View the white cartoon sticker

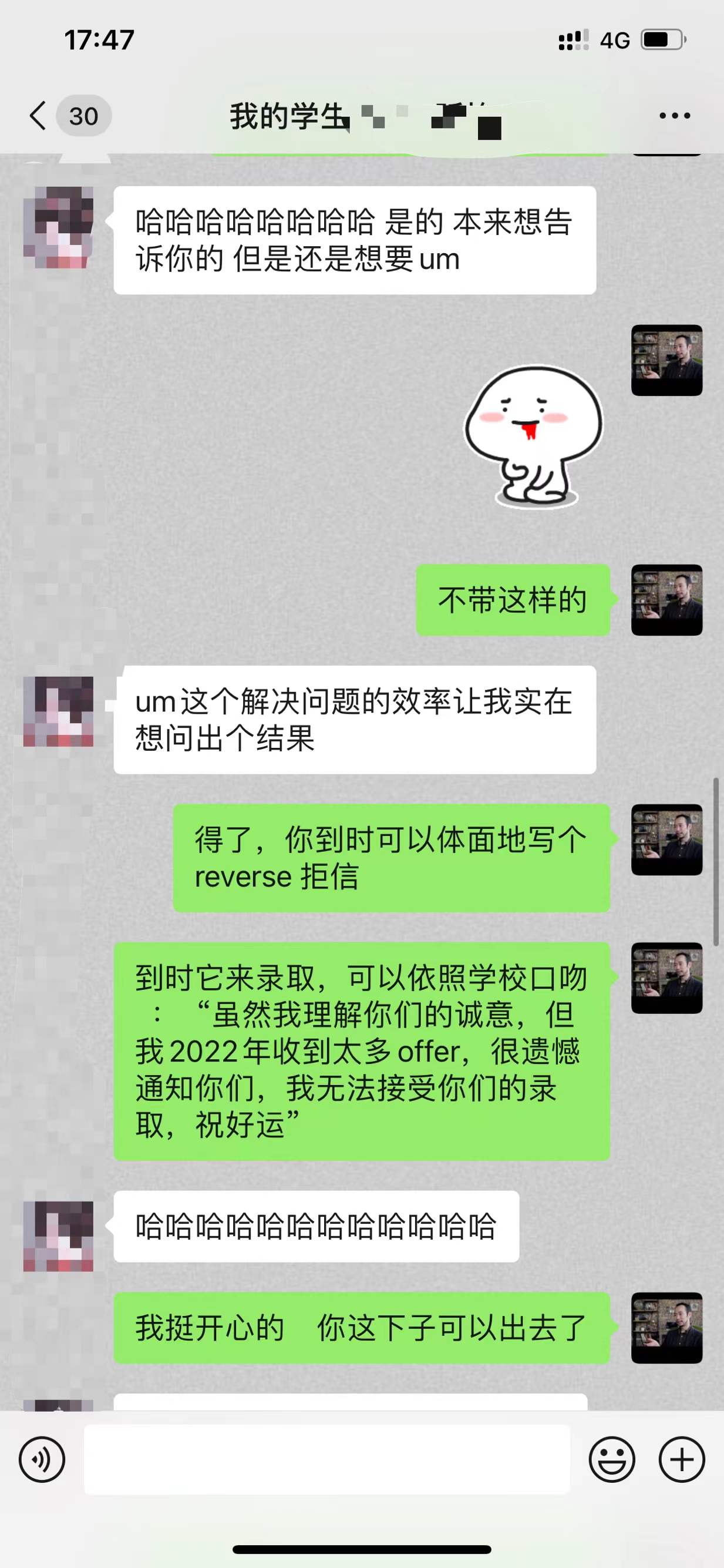pyautogui.click(x=534, y=436)
